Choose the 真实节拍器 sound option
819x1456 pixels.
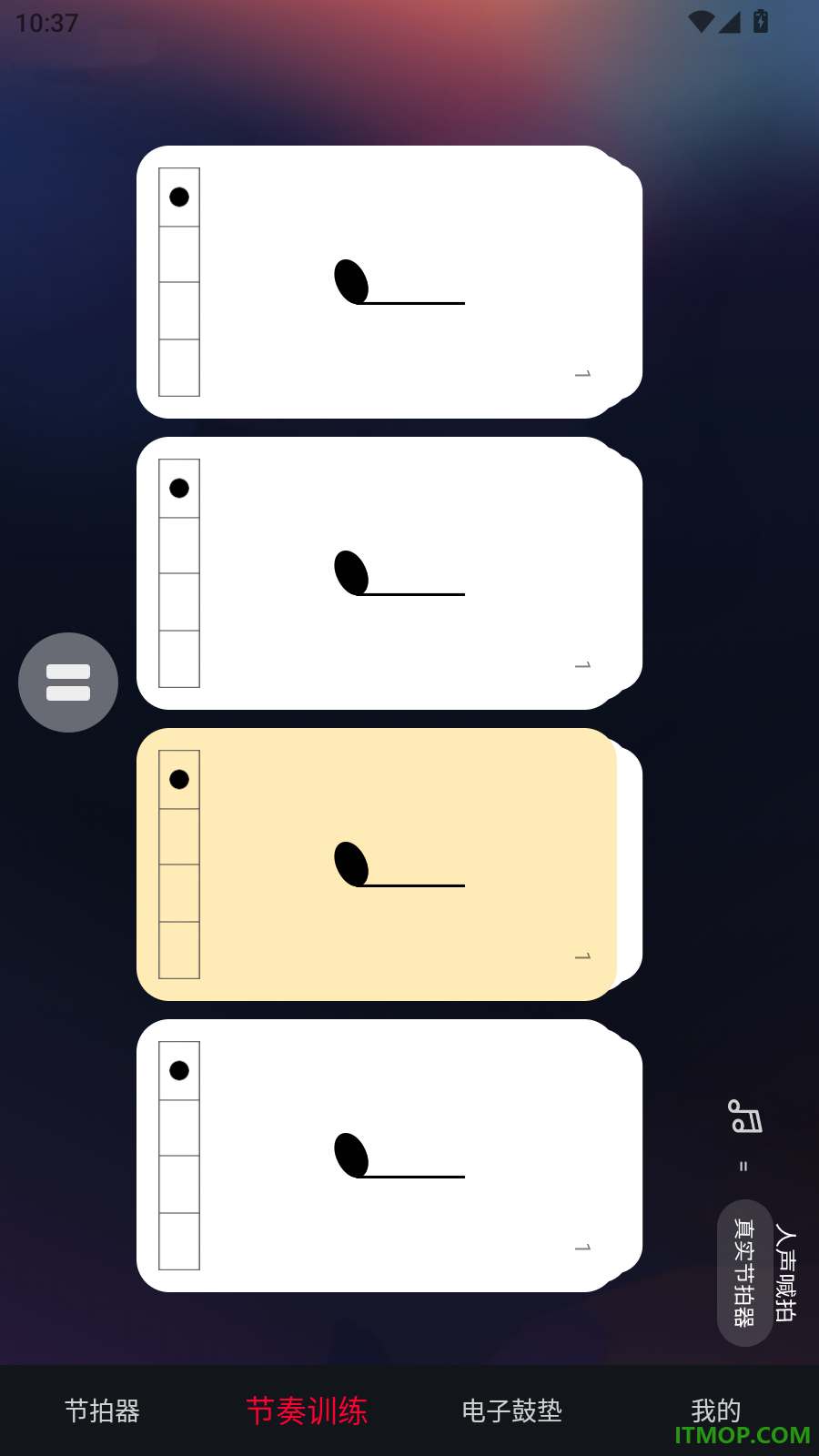(x=744, y=1272)
